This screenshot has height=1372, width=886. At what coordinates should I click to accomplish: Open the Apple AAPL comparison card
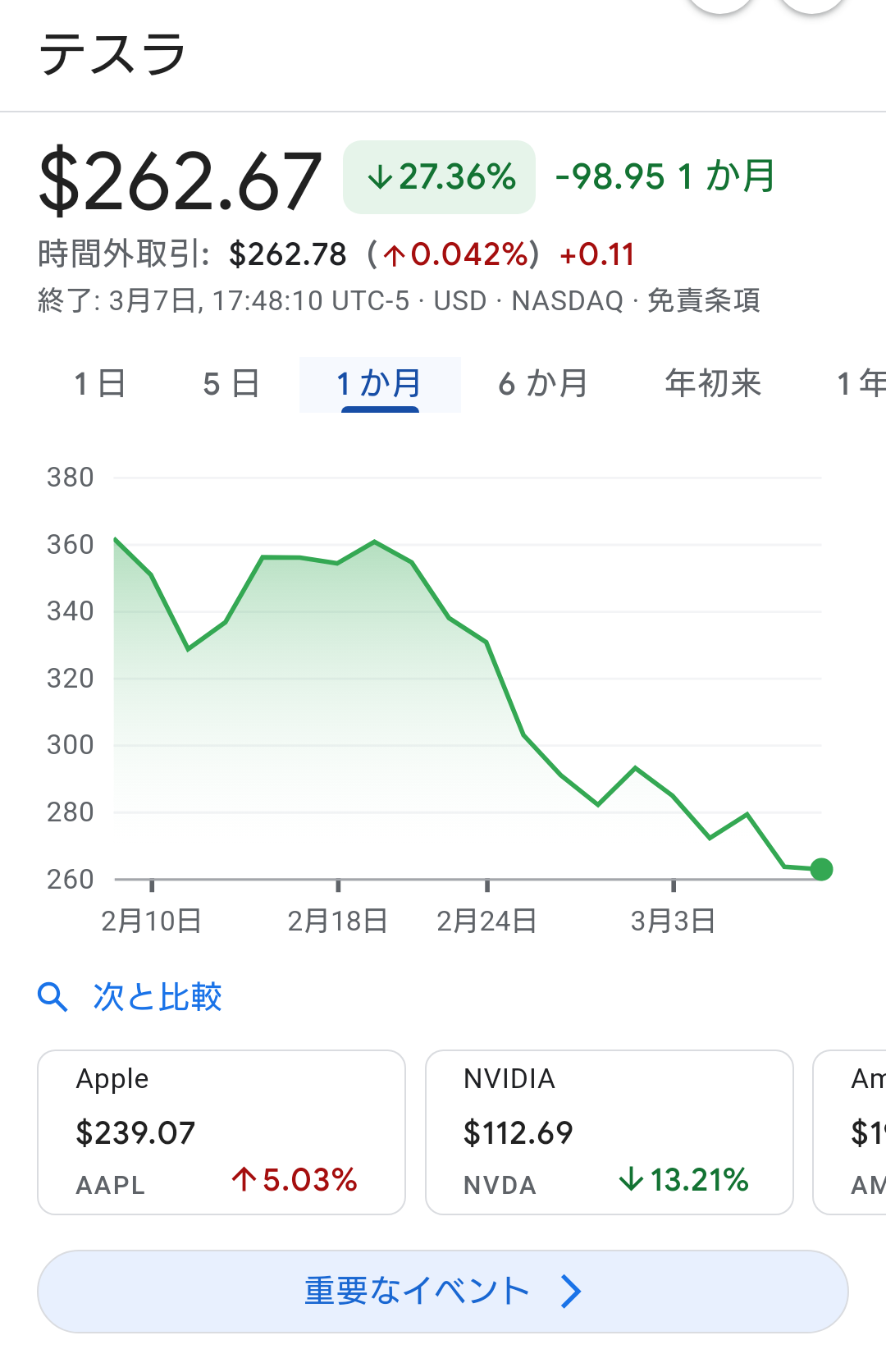(221, 1132)
